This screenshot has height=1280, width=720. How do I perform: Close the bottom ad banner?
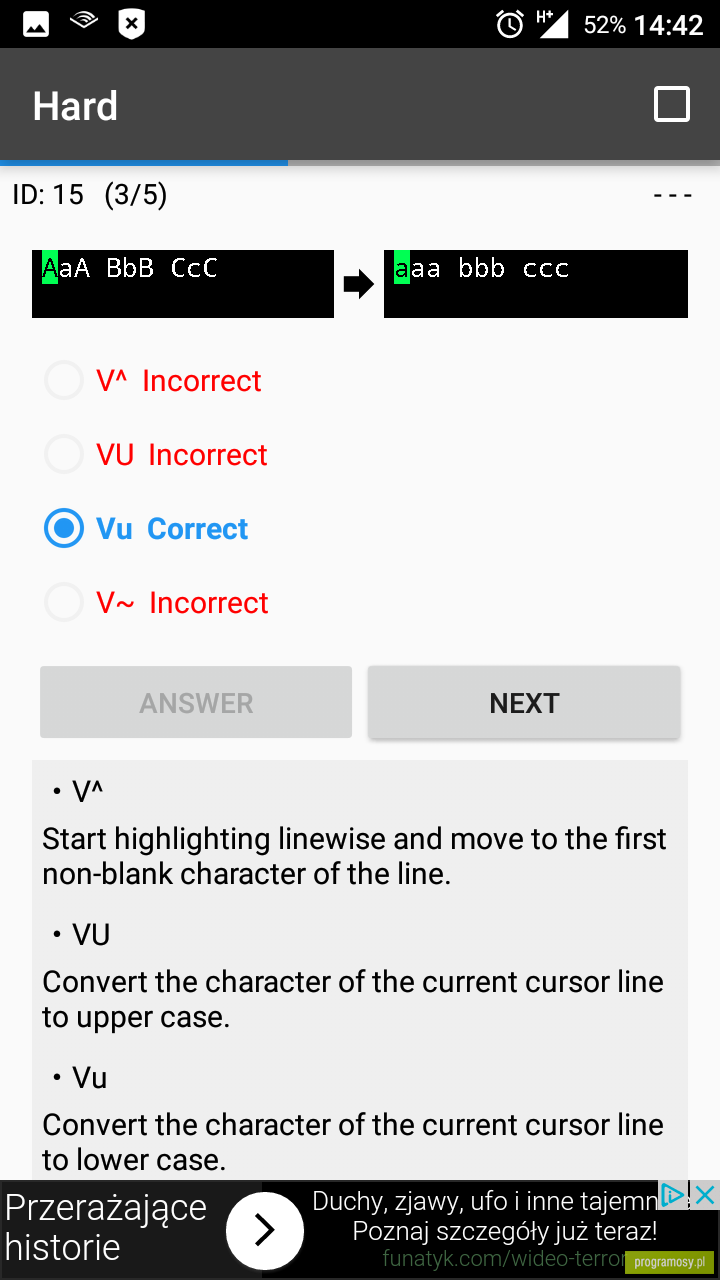click(705, 1195)
